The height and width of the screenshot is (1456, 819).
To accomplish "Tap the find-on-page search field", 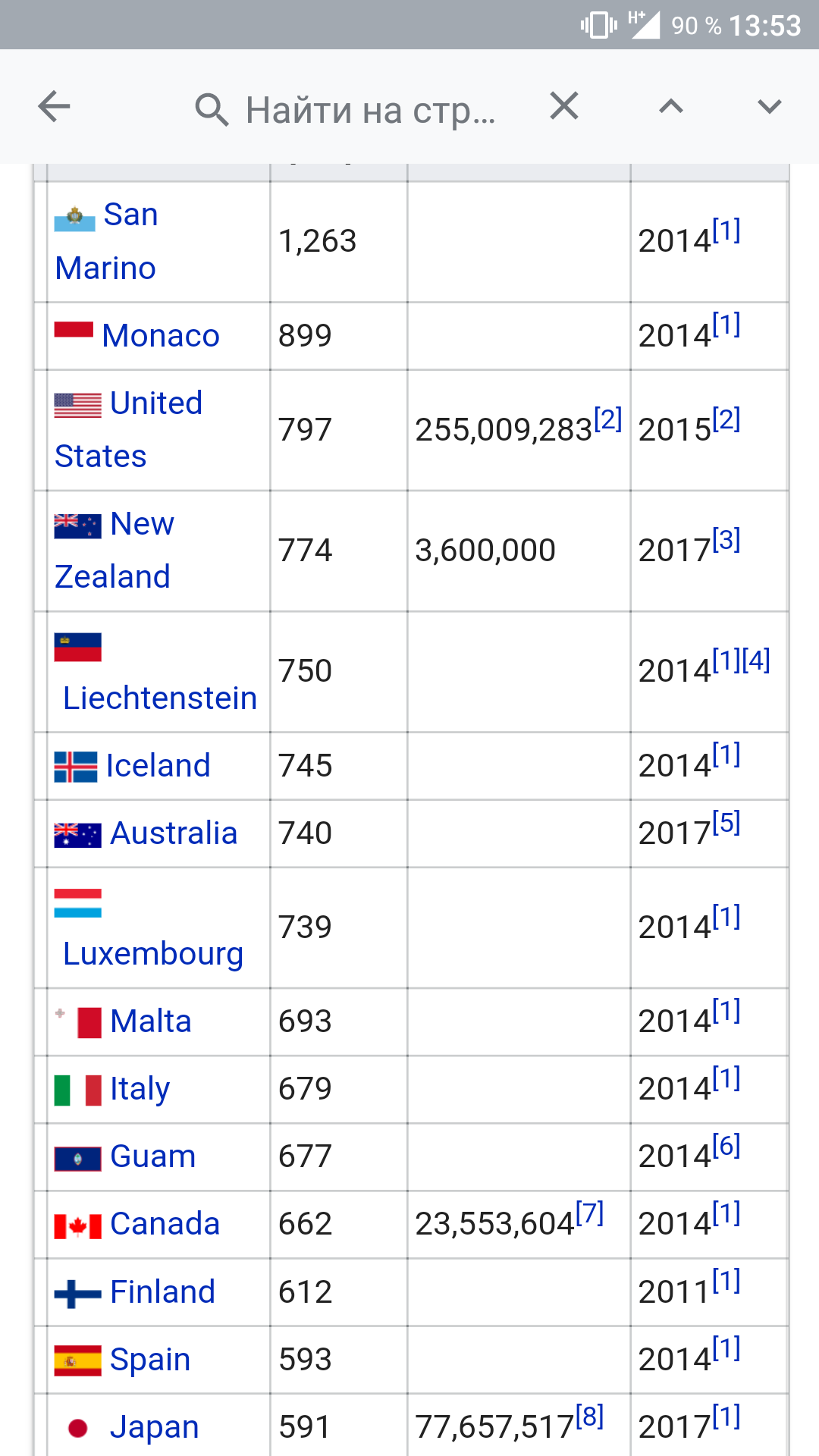I will (370, 110).
